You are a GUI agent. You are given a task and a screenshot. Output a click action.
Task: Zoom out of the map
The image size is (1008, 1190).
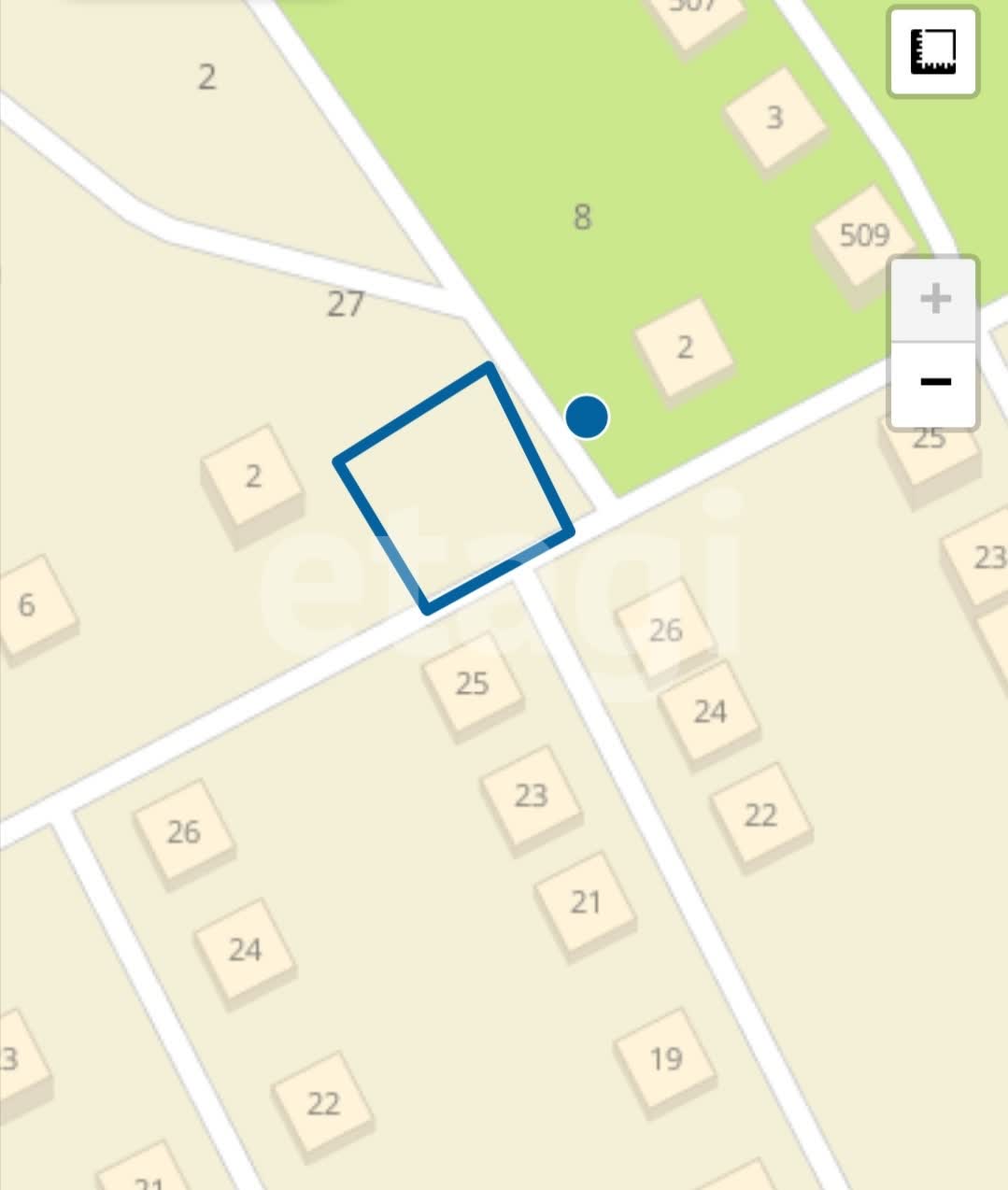coord(934,383)
